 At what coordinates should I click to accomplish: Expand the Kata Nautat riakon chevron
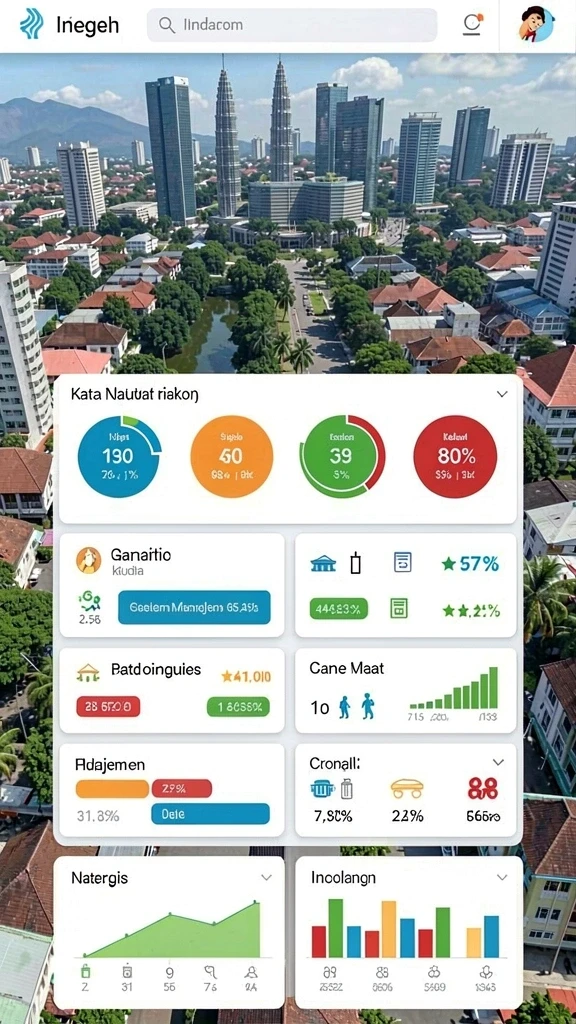click(502, 394)
